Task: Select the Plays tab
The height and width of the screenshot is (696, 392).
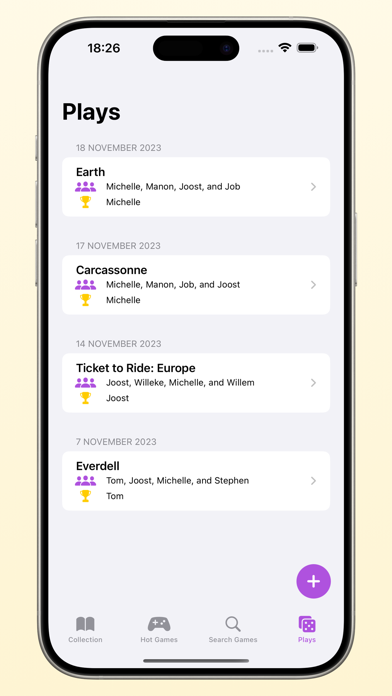Action: (x=307, y=629)
